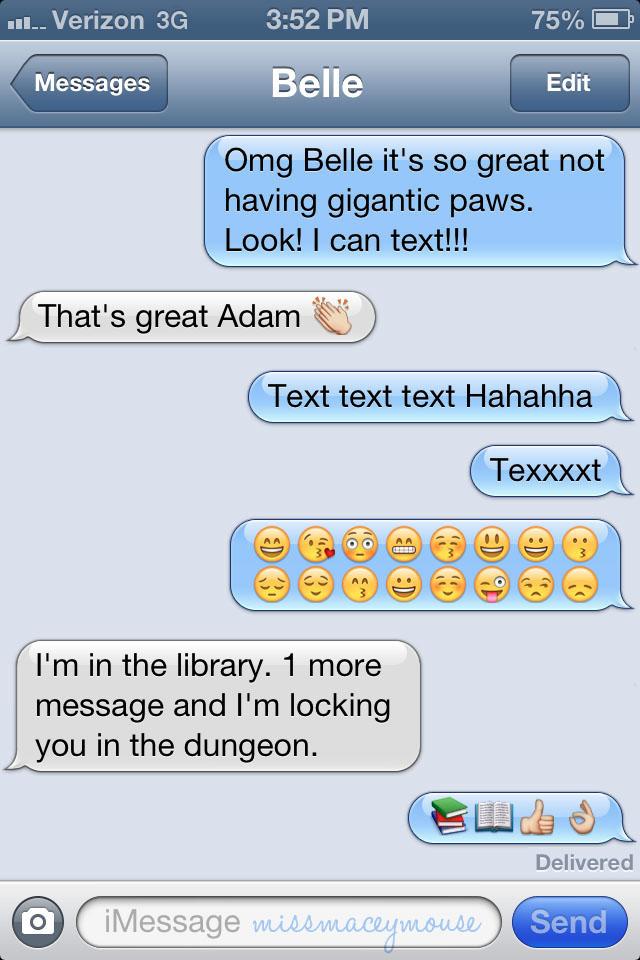This screenshot has width=640, height=960.
Task: Go back to the Messages list
Action: [90, 84]
